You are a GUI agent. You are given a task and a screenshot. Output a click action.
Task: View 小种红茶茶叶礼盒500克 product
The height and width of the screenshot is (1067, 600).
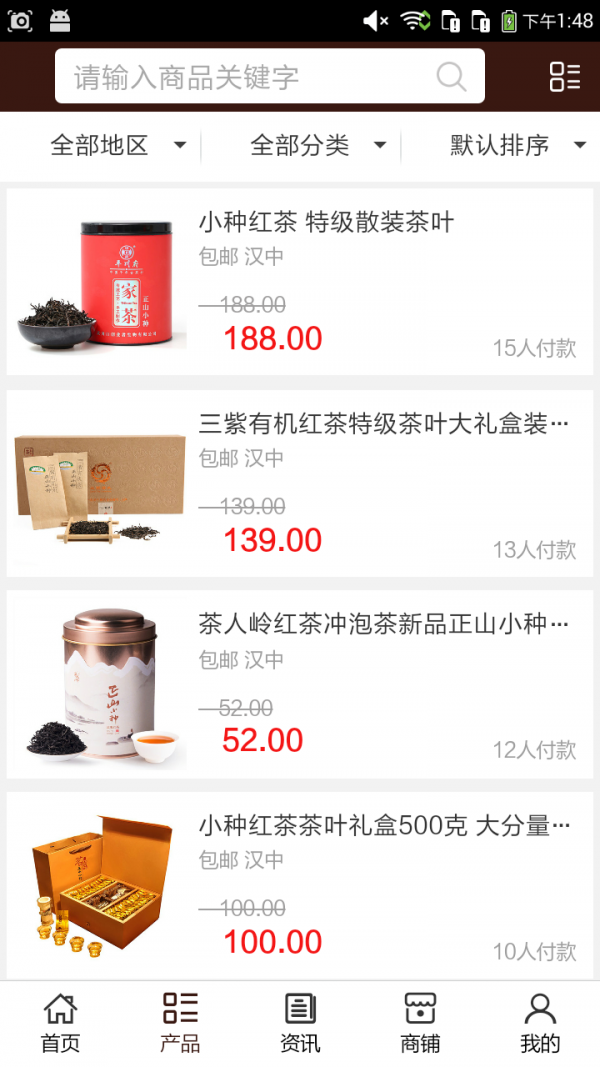pyautogui.click(x=384, y=826)
